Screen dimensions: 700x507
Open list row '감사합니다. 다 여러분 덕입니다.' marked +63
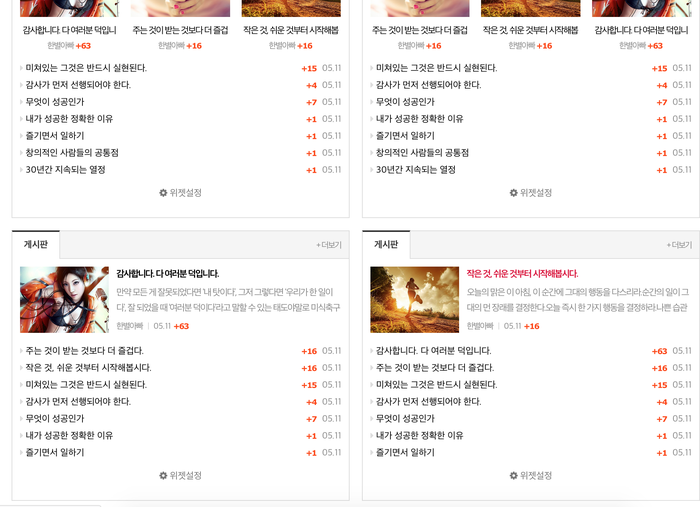pyautogui.click(x=433, y=351)
